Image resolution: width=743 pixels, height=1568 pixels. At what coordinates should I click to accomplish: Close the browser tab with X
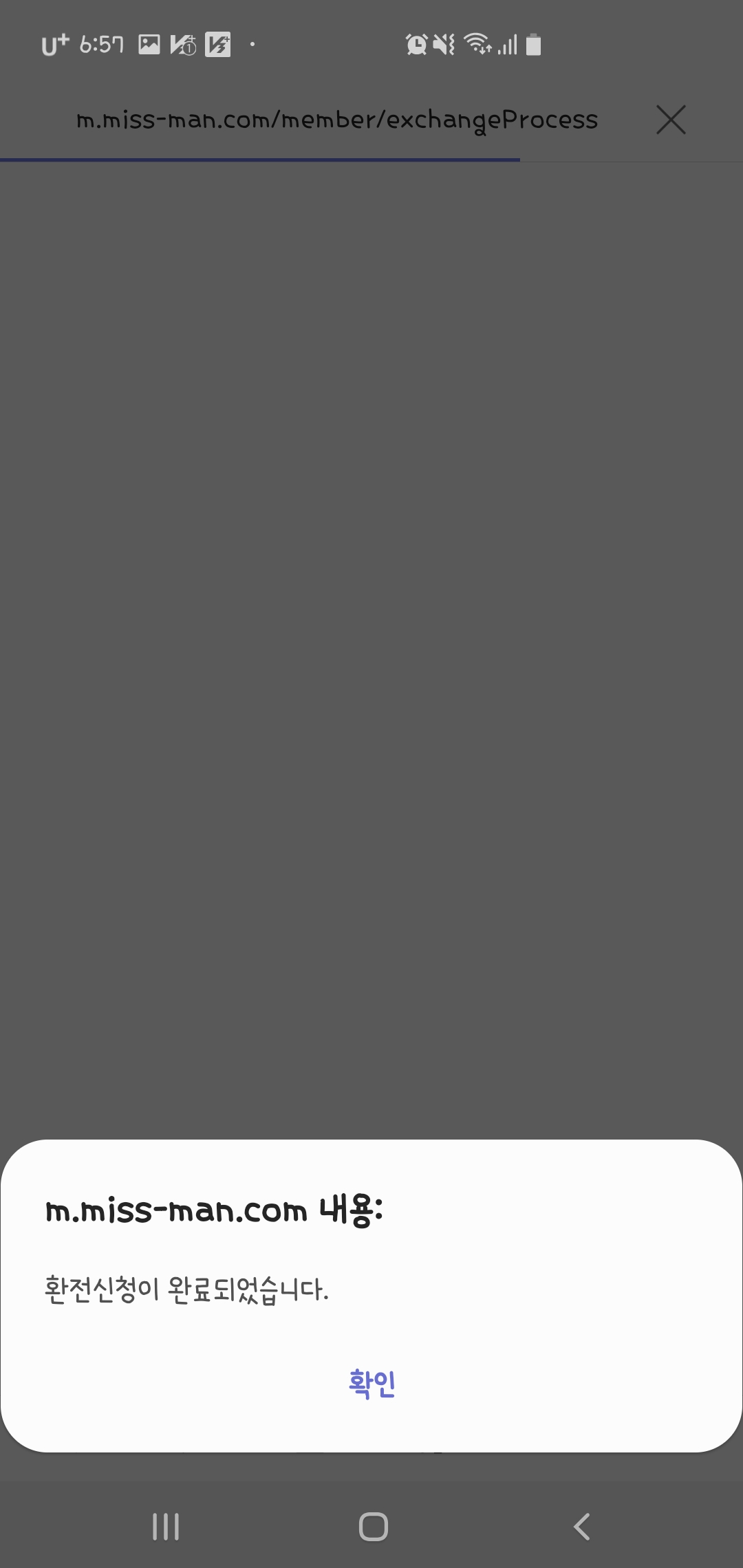tap(671, 120)
